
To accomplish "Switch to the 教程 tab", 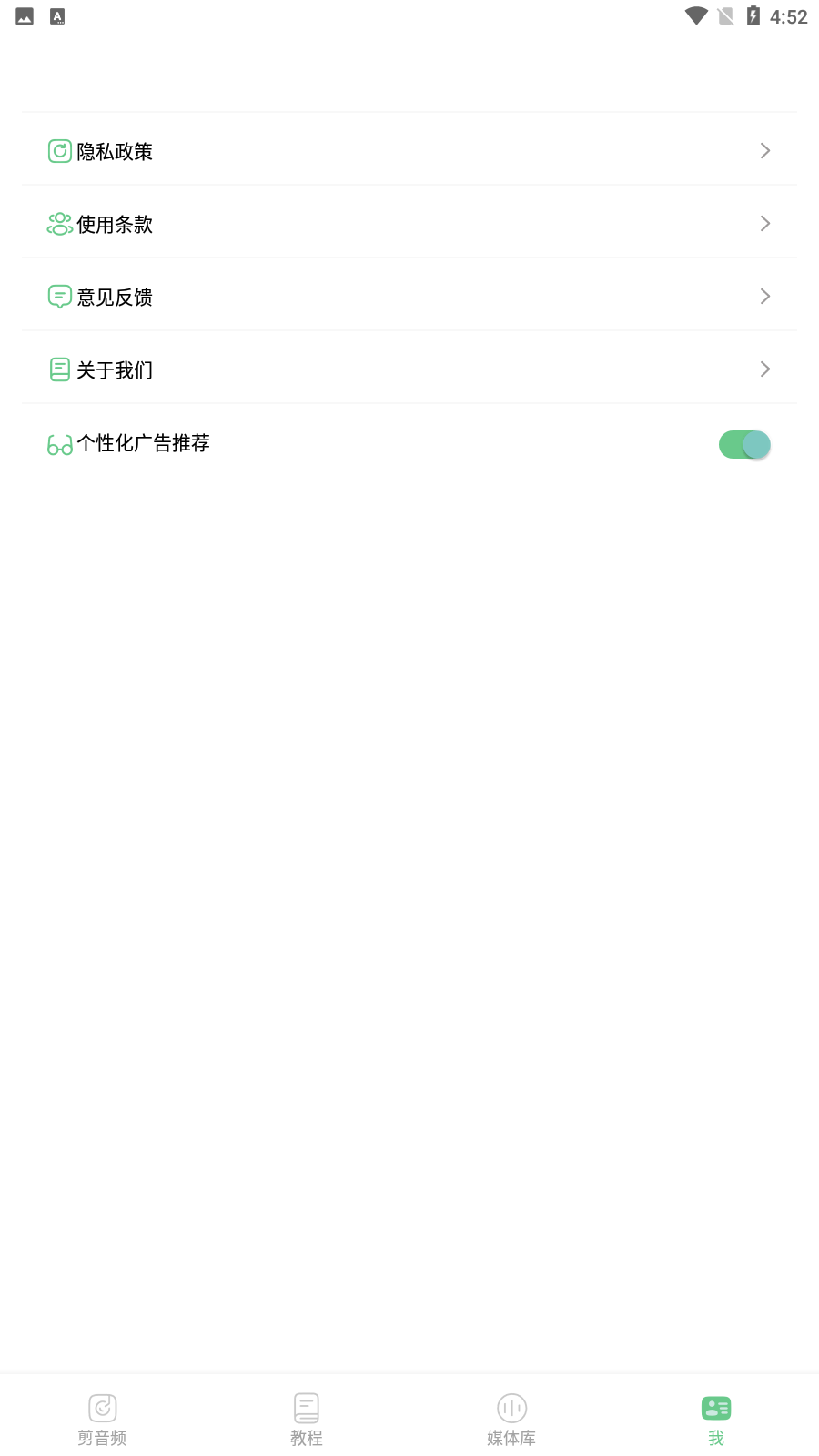I will (307, 1417).
